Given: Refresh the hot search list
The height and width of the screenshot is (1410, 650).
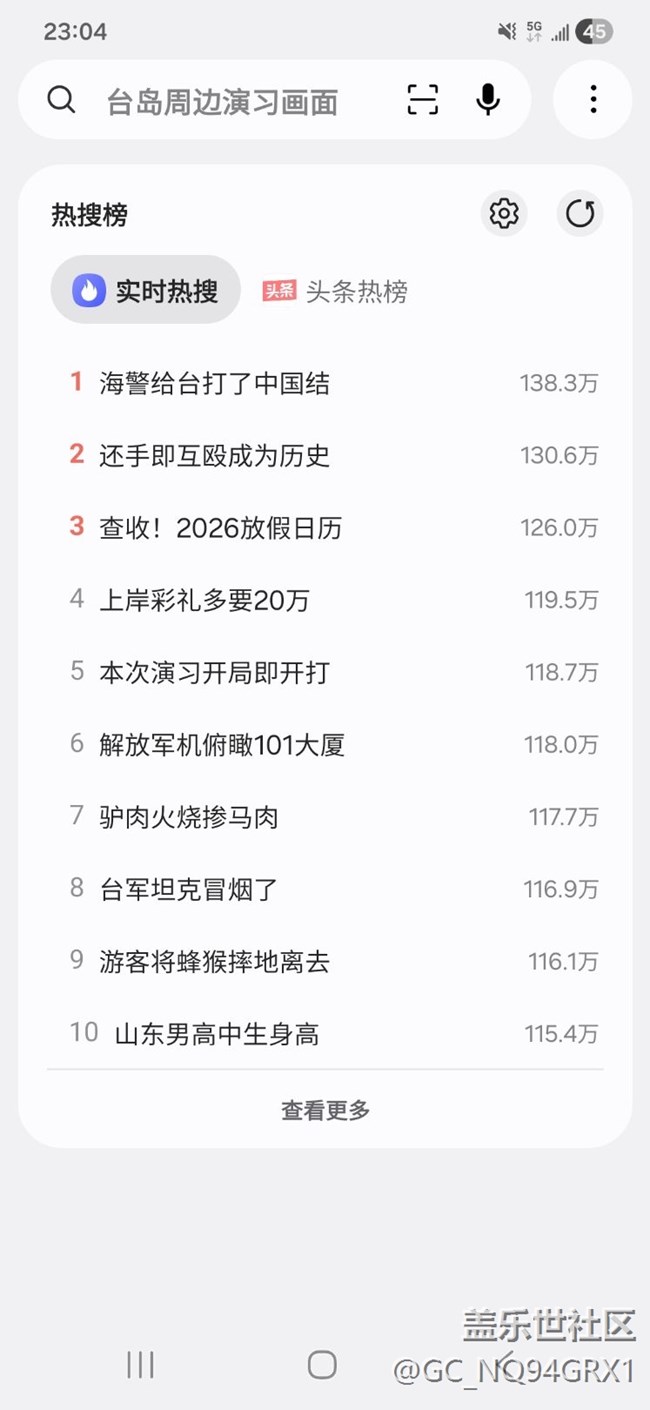Looking at the screenshot, I should 580,214.
